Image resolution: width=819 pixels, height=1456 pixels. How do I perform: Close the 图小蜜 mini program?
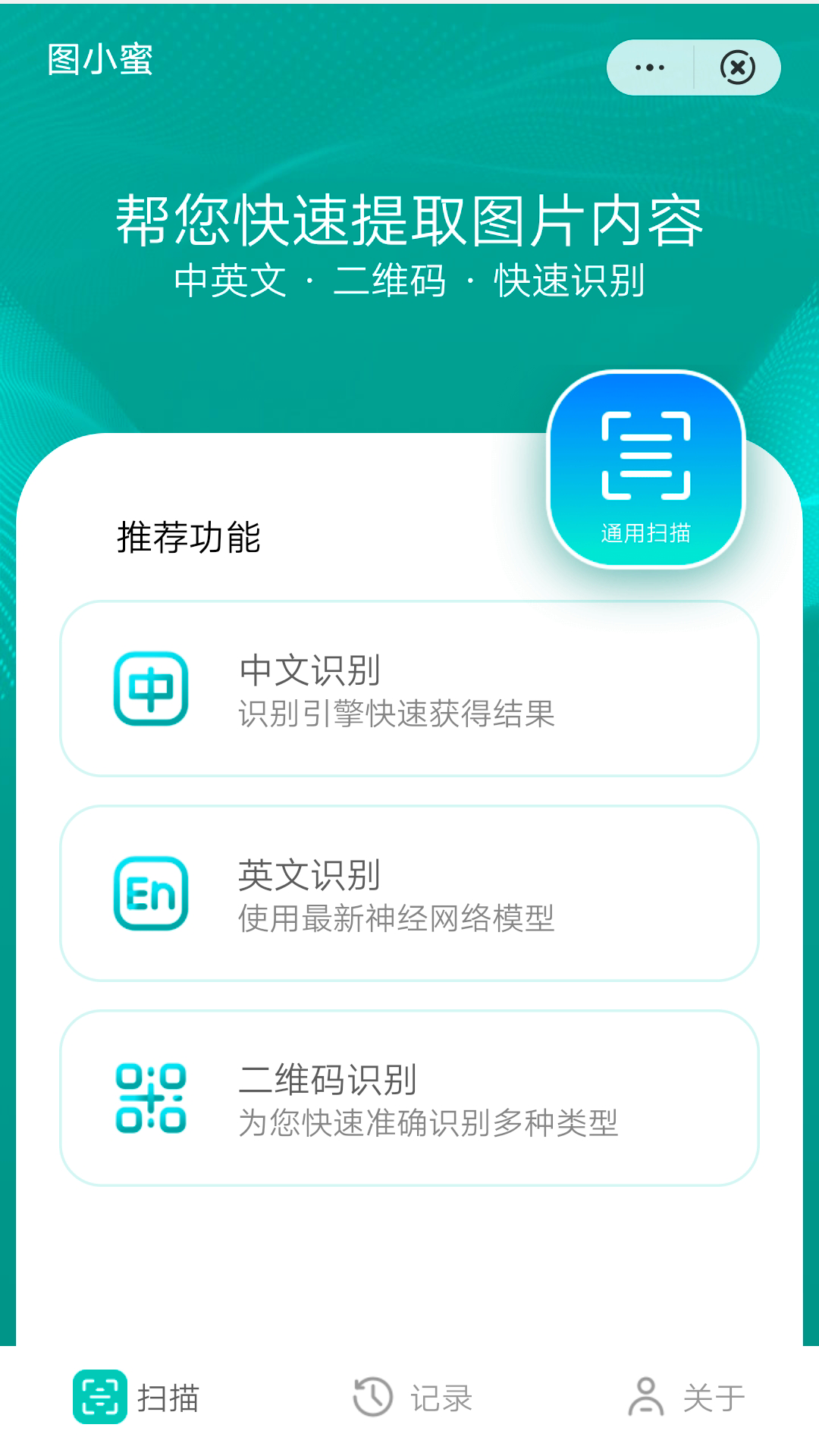737,67
